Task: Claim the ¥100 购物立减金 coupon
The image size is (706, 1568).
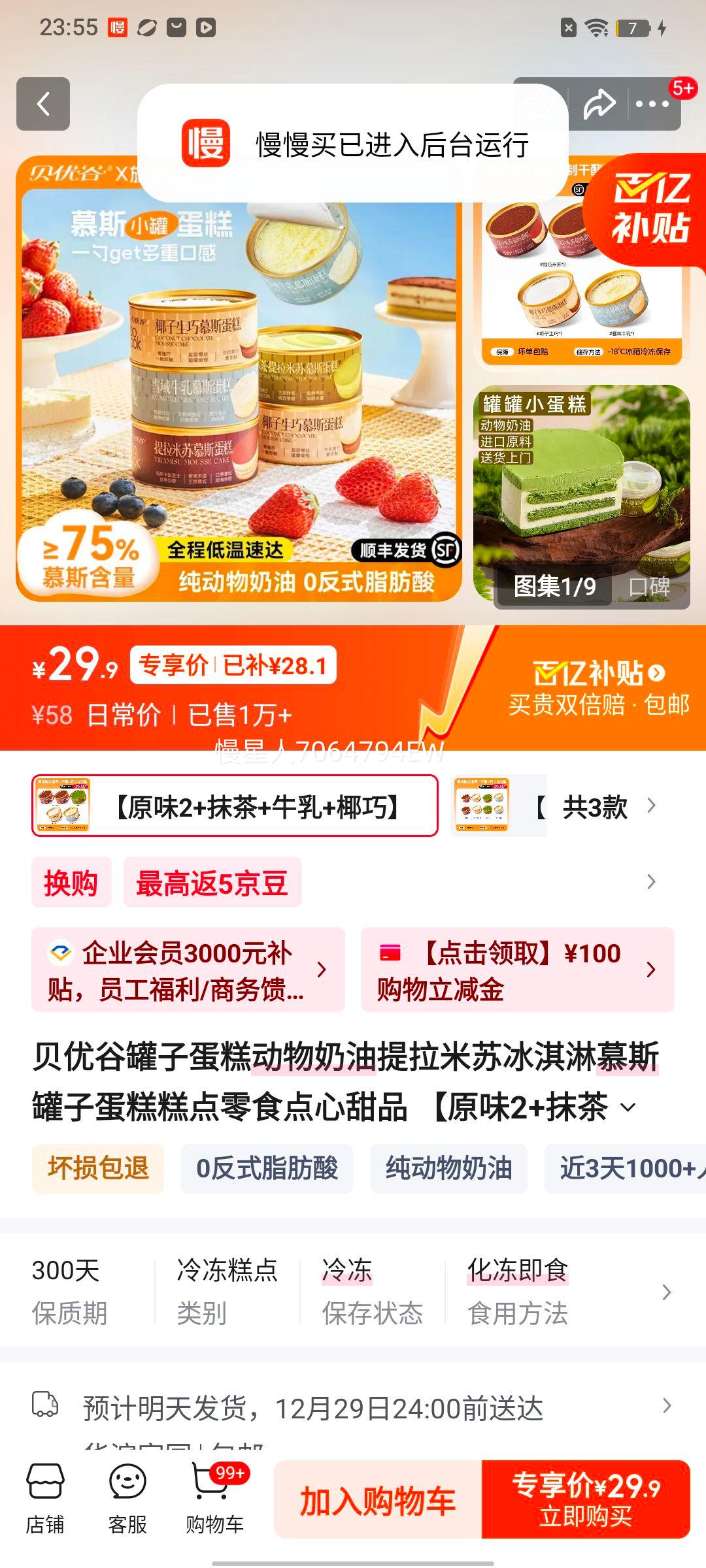Action: (516, 970)
